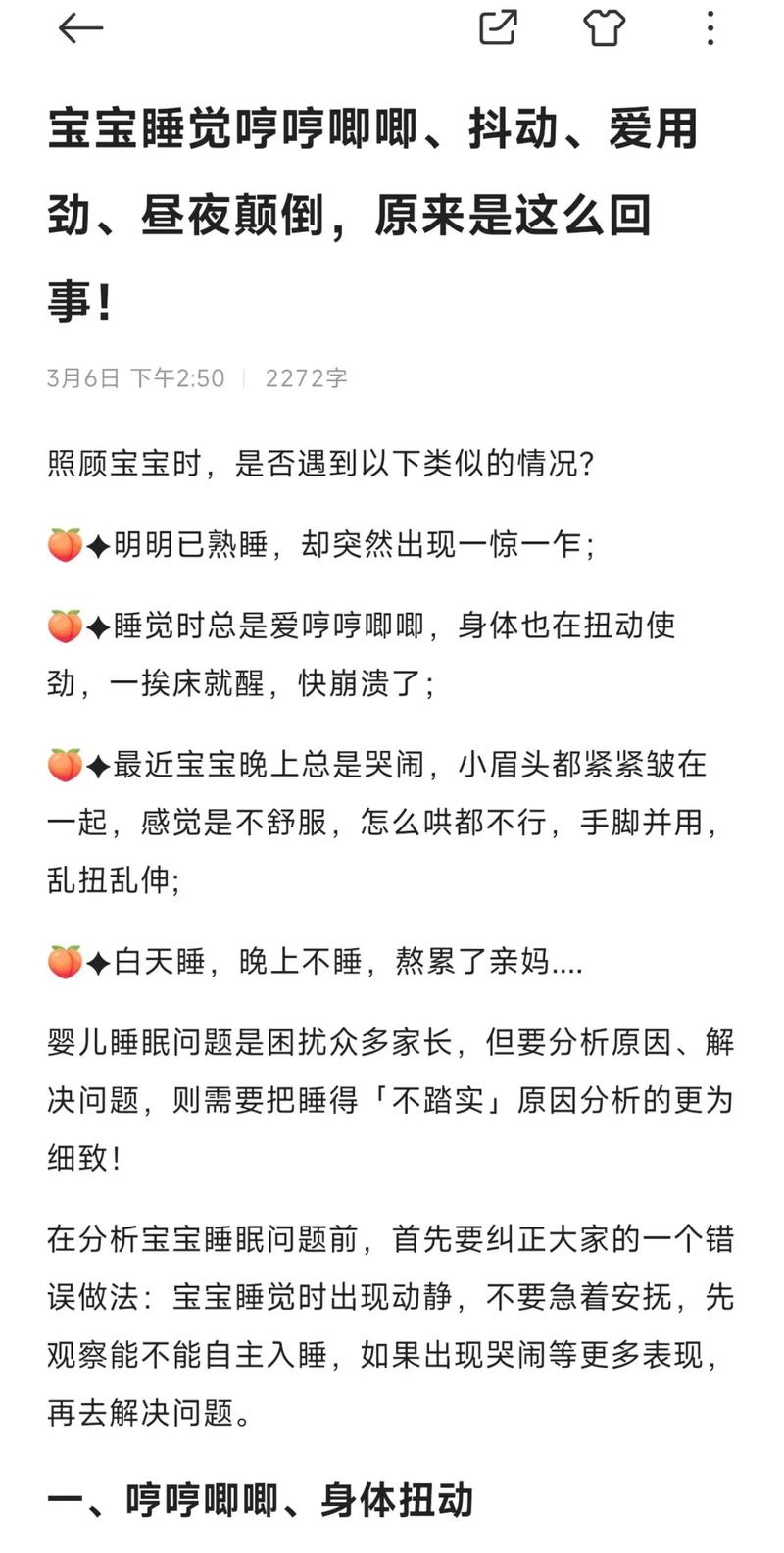
Task: Tap the peach emoji before 最近宝宝晚上总是哭闹
Action: (x=66, y=767)
